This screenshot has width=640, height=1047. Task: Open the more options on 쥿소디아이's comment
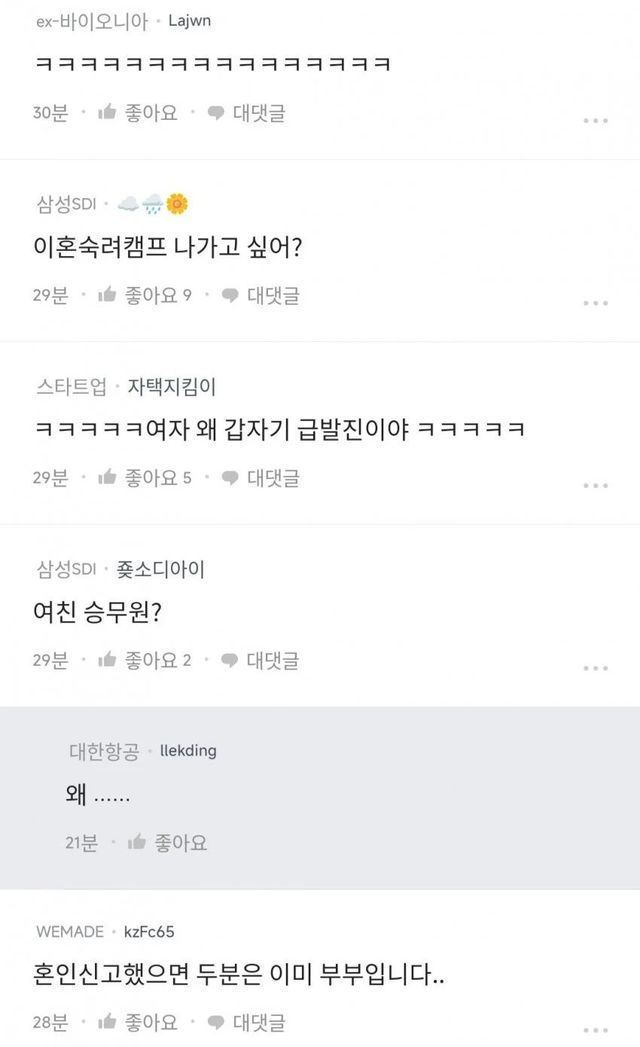tap(595, 668)
